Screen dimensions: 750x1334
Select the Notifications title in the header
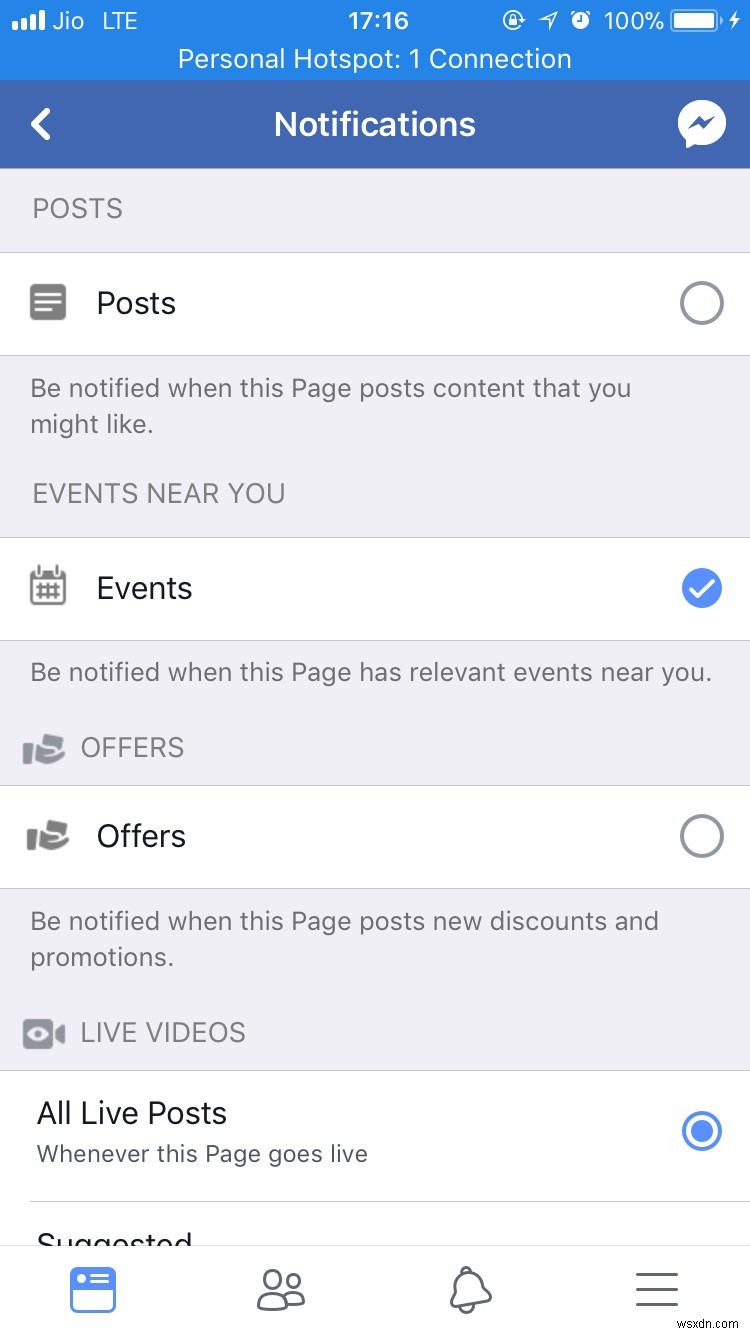(374, 123)
